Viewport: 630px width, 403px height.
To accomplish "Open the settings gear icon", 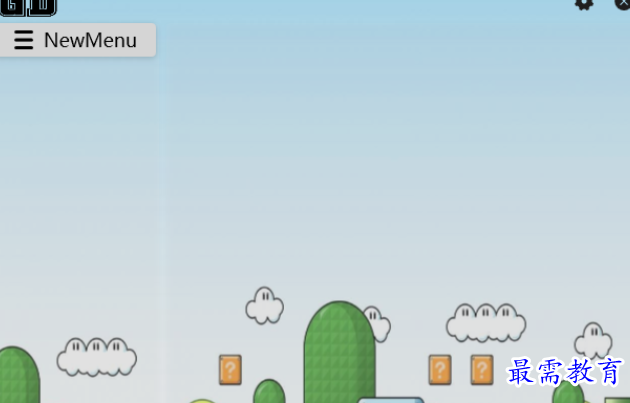I will [584, 4].
